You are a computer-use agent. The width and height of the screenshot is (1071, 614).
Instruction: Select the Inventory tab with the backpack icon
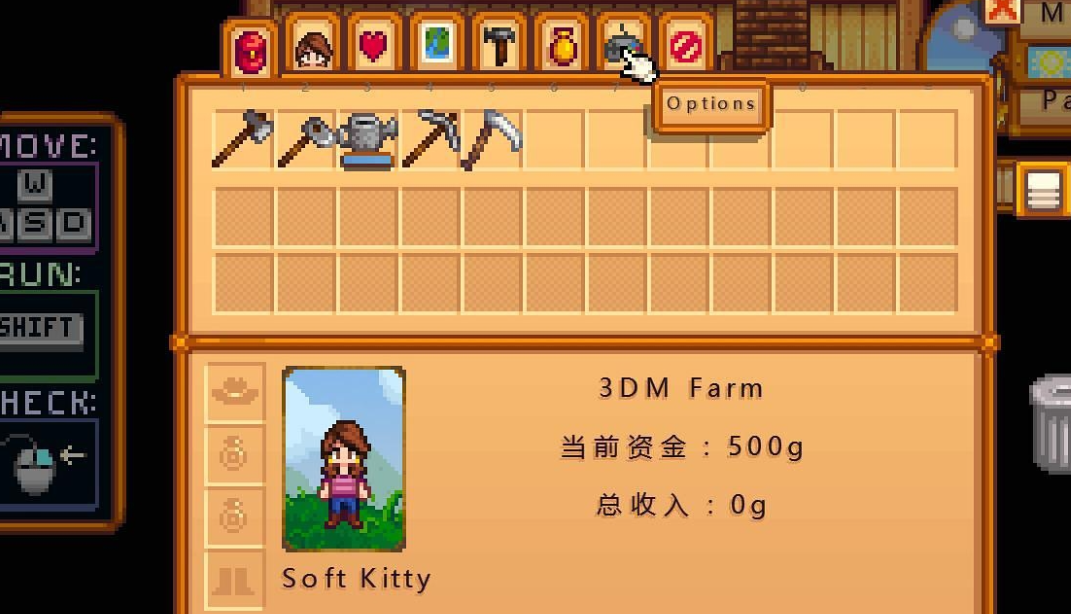coord(250,50)
